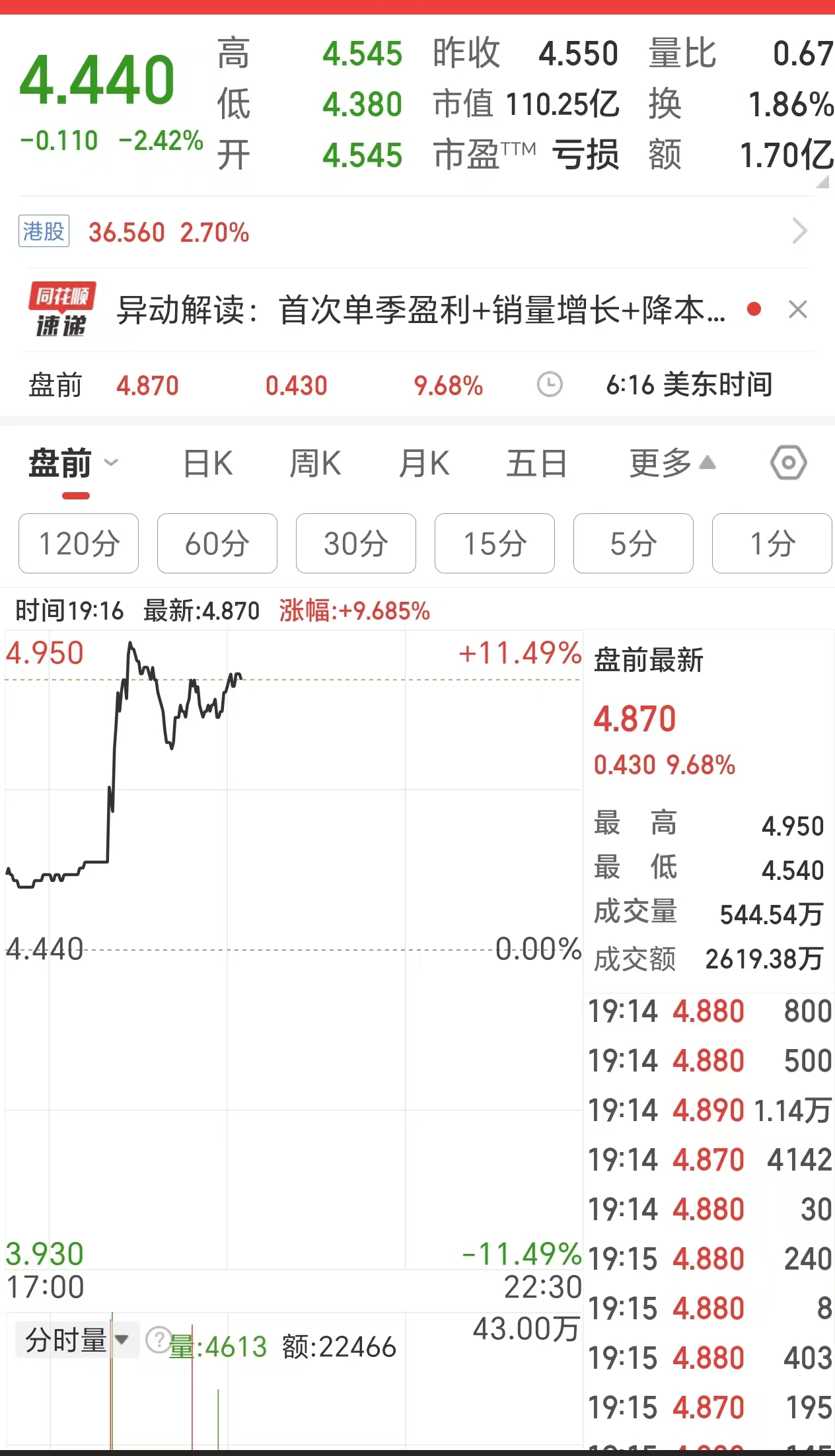Screen dimensions: 835x1456
Task: Read the 异动解读 news item
Action: pyautogui.click(x=420, y=310)
